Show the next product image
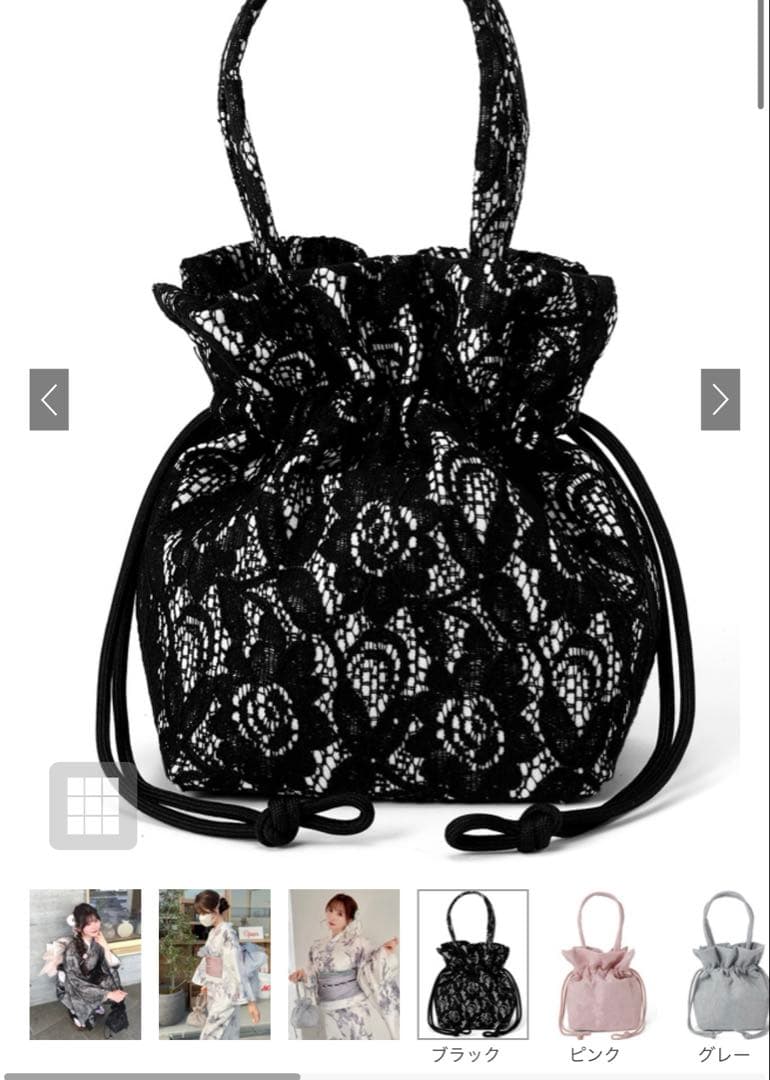This screenshot has width=770, height=1080. 720,400
